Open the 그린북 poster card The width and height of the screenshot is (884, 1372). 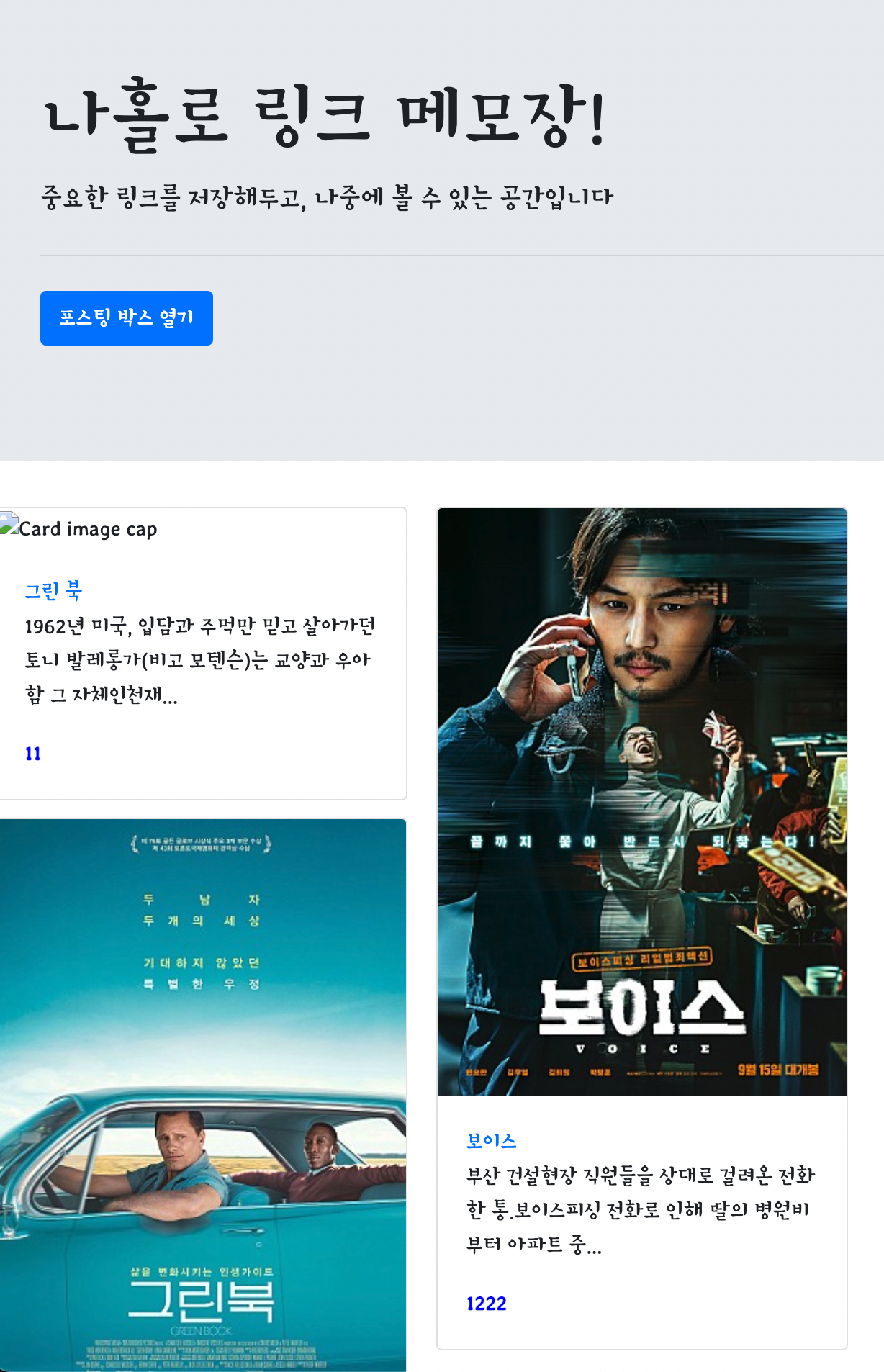pos(203,1094)
